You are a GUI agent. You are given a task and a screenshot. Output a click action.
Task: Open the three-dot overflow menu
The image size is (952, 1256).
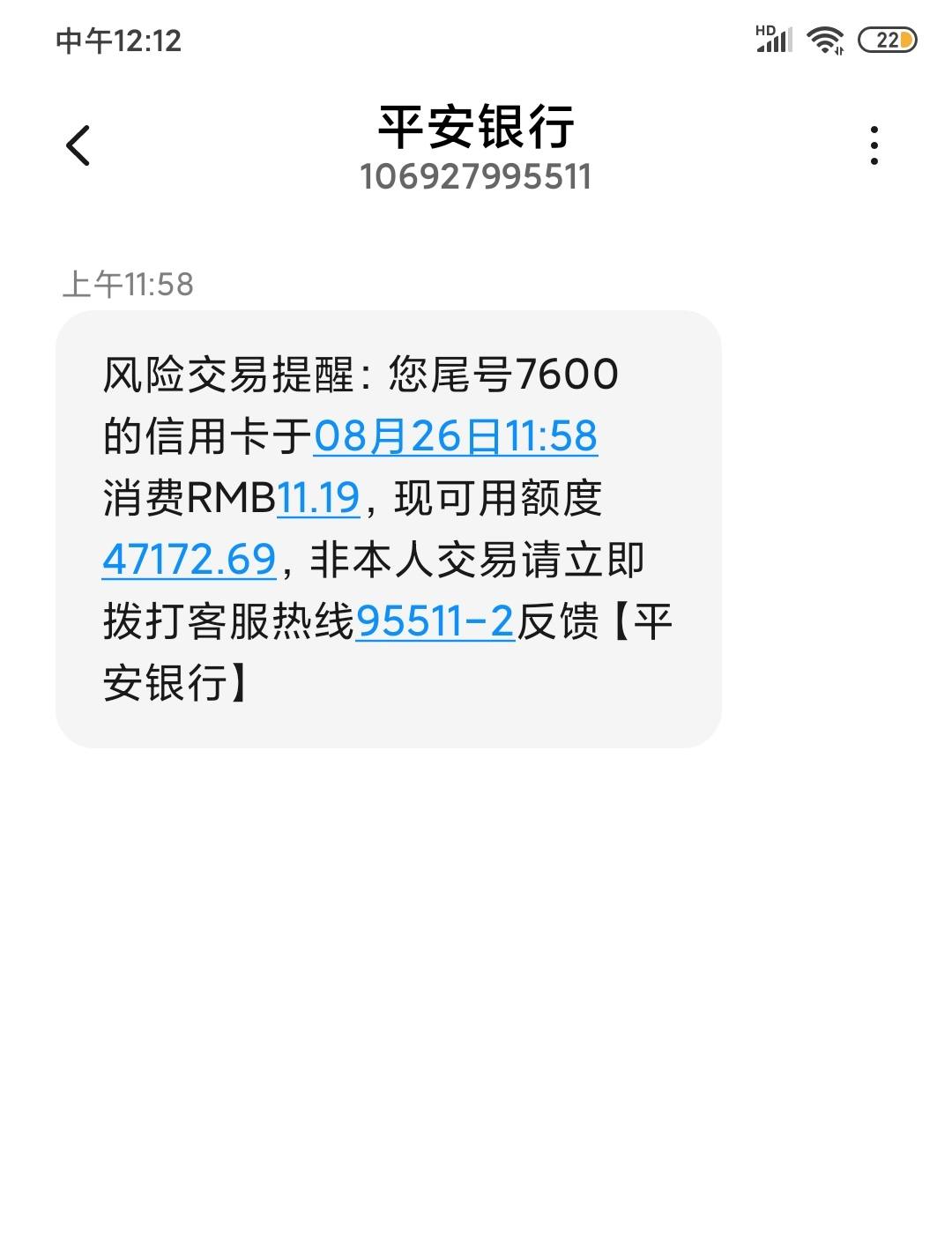pos(874,145)
